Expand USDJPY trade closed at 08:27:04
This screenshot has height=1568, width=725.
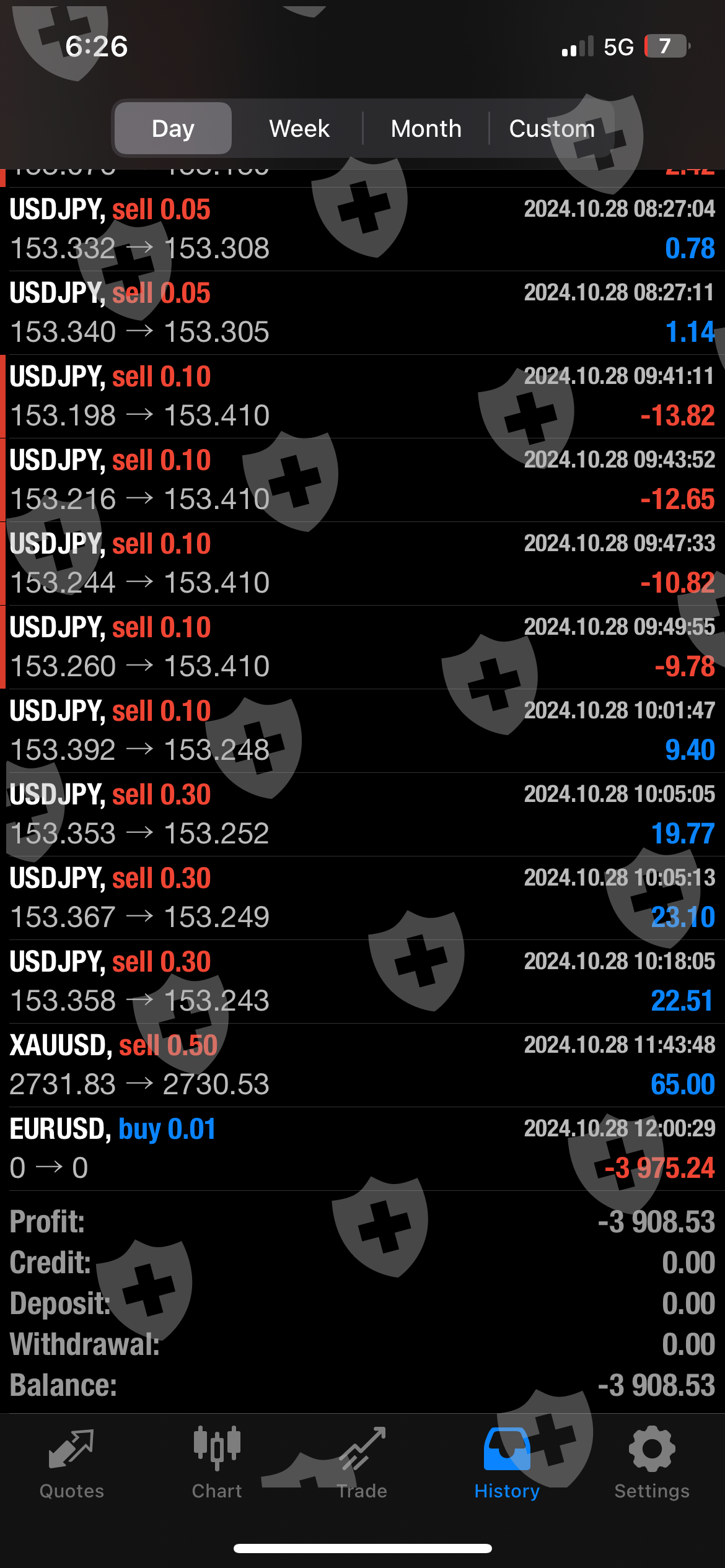[x=362, y=229]
